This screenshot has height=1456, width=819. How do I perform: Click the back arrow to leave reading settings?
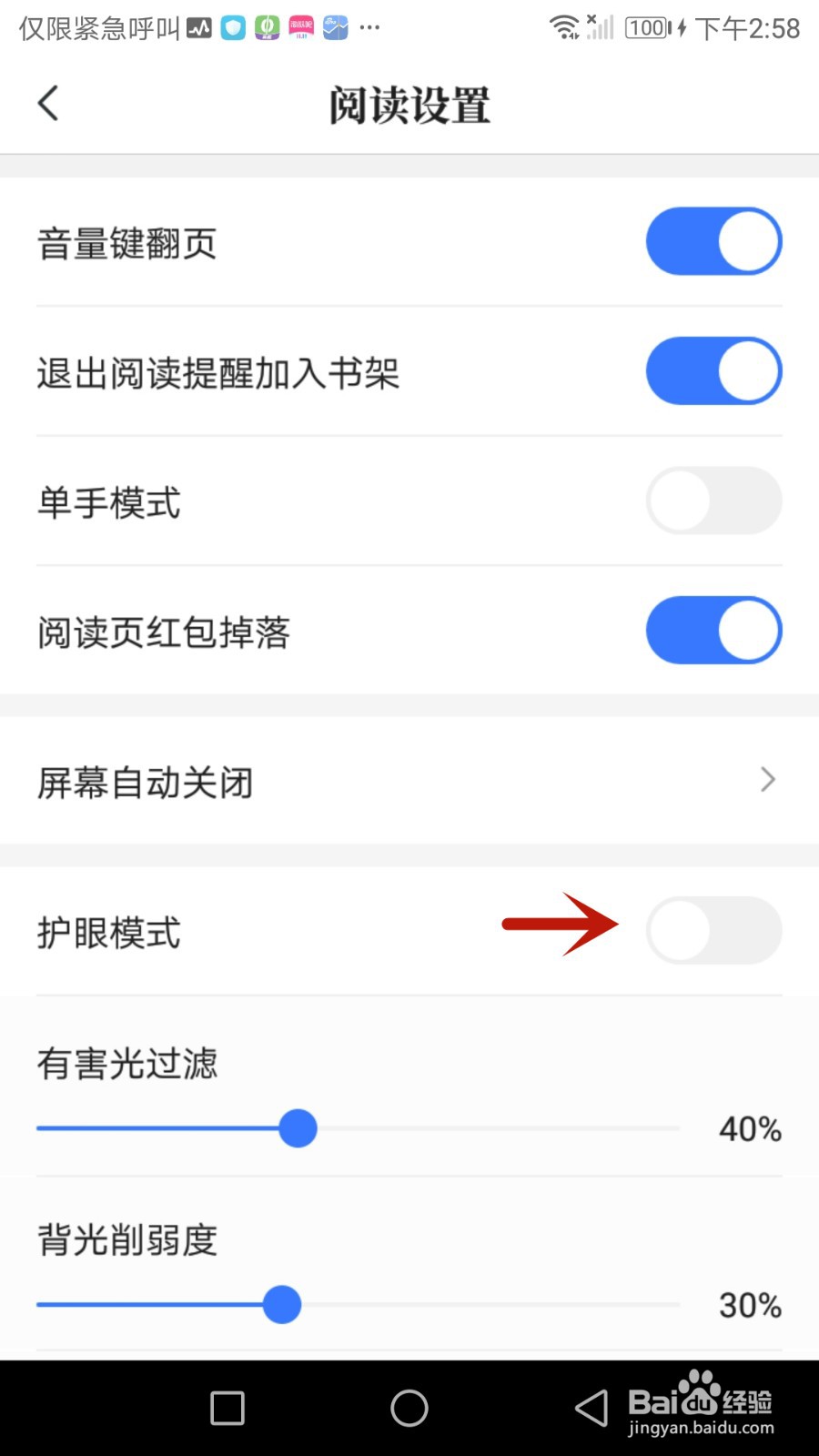pyautogui.click(x=47, y=103)
